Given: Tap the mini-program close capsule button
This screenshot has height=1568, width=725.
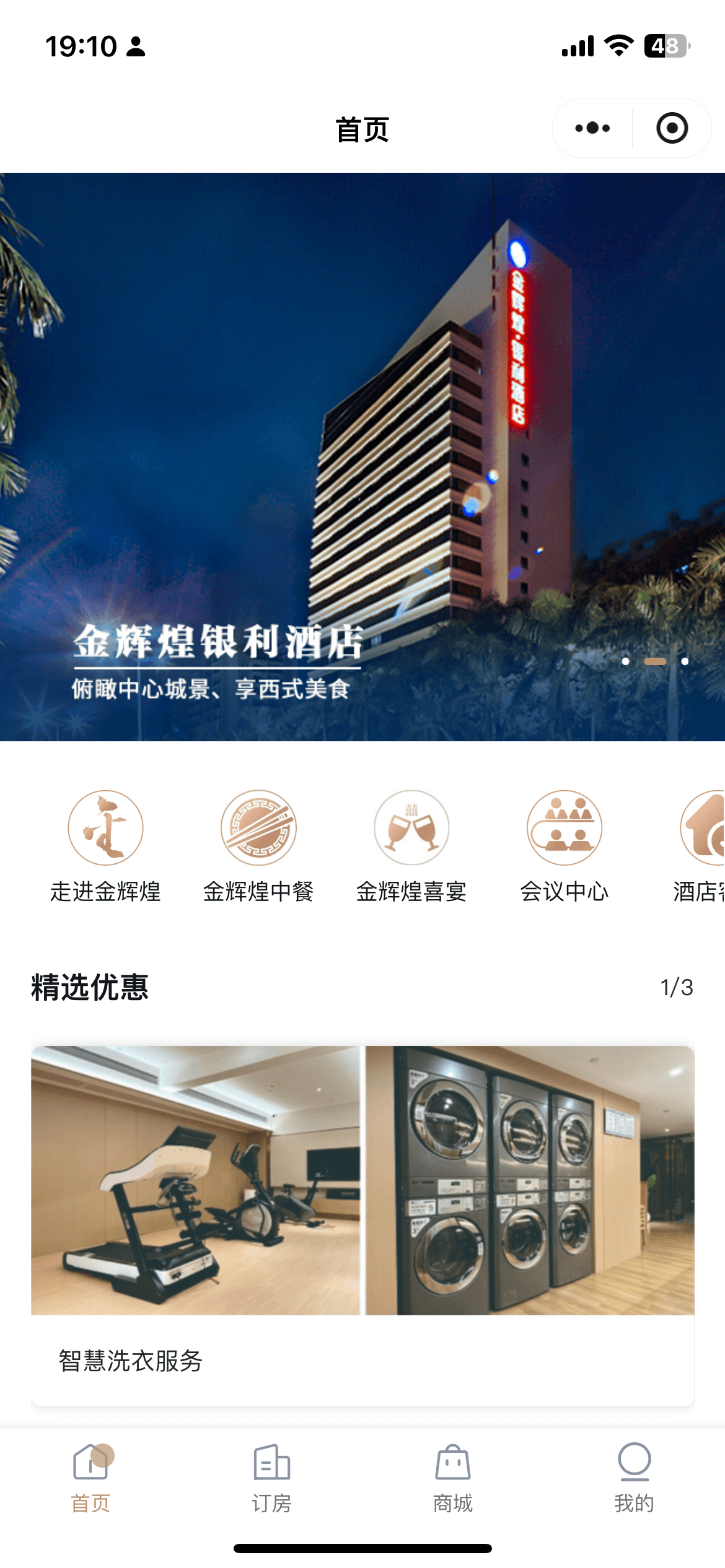Looking at the screenshot, I should click(x=671, y=128).
